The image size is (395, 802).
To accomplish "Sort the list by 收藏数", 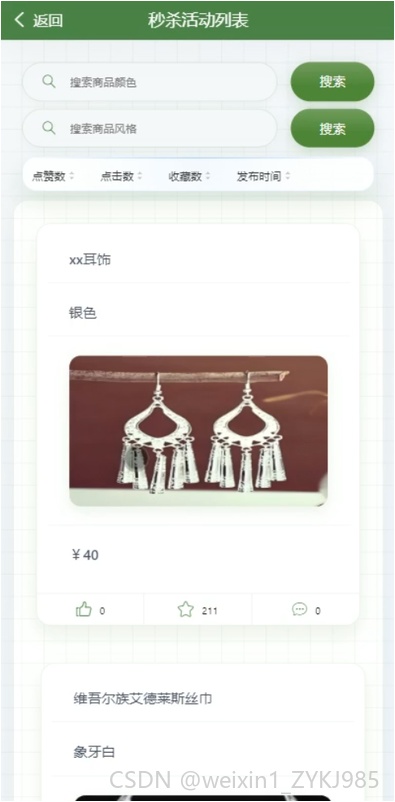I will click(x=189, y=176).
